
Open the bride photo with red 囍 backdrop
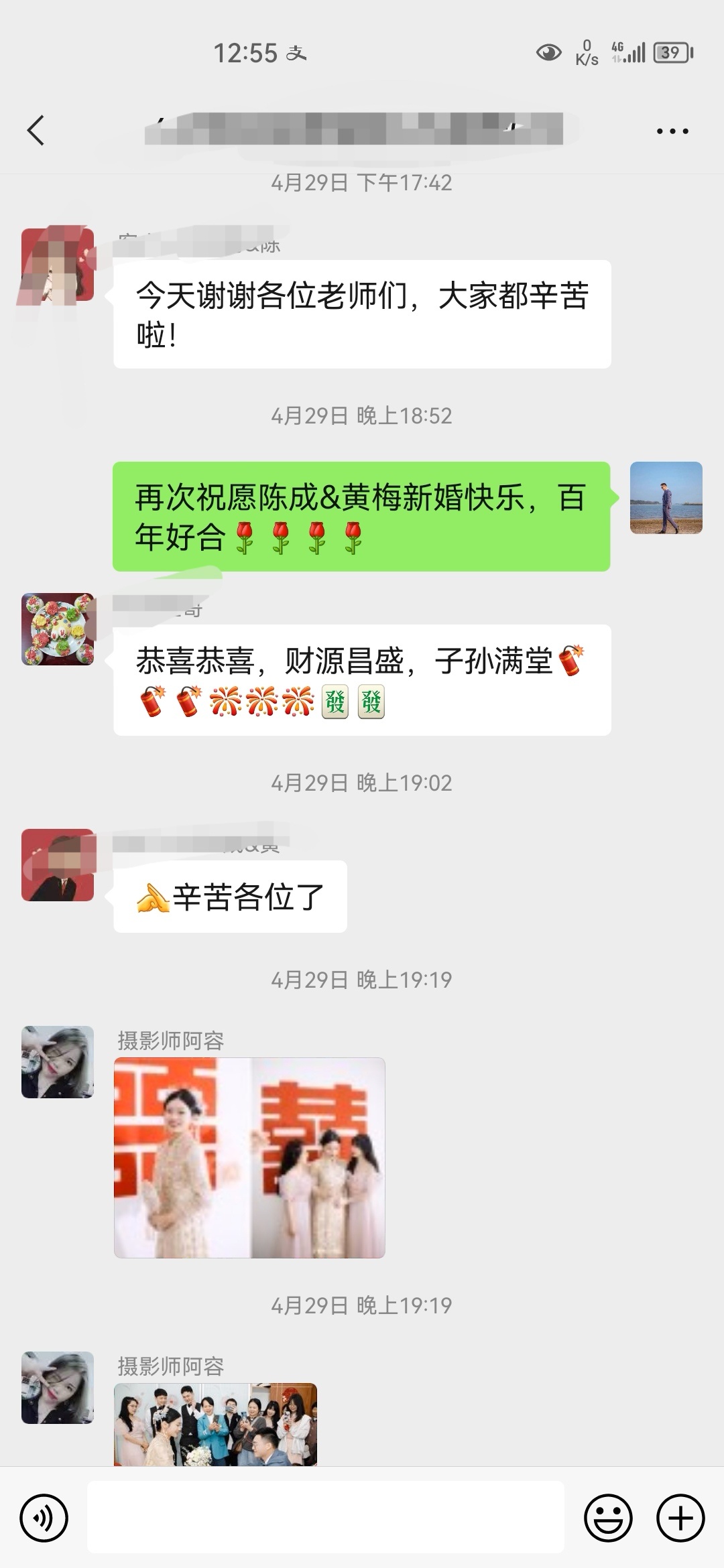pos(249,1157)
